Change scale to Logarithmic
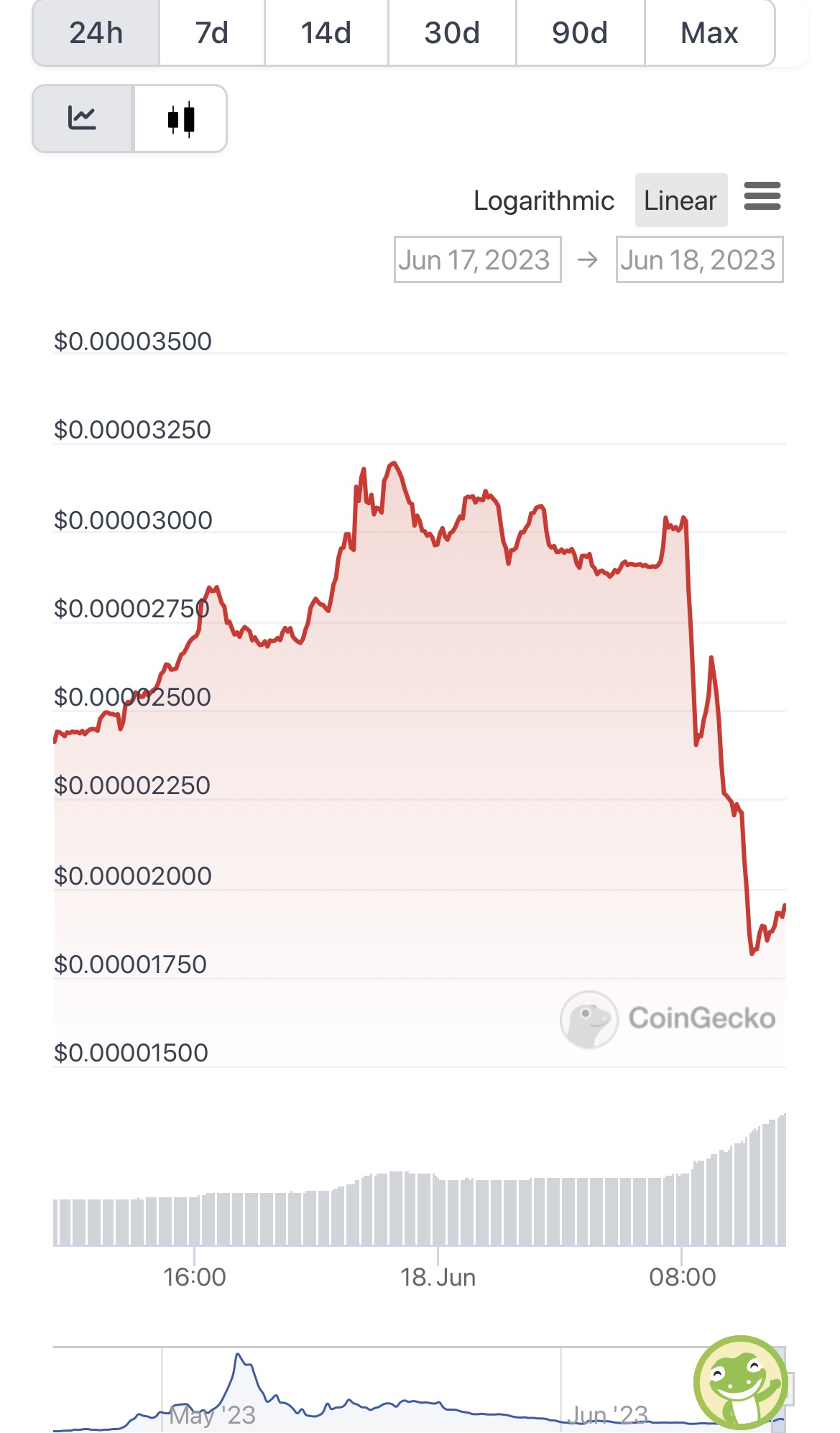This screenshot has height=1433, width=840. 543,201
